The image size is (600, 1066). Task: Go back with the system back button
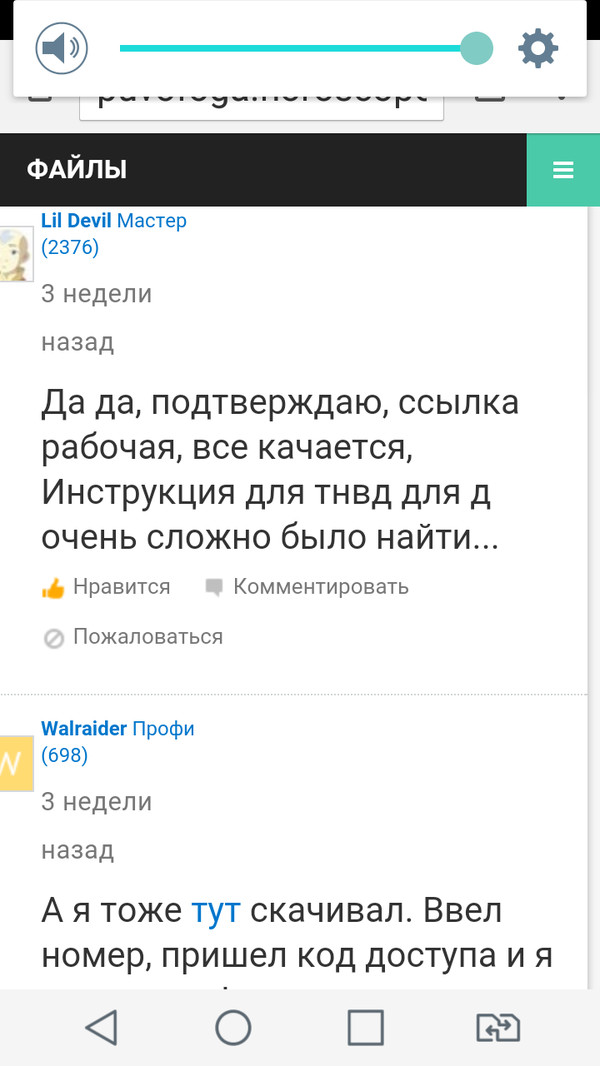coord(101,1027)
